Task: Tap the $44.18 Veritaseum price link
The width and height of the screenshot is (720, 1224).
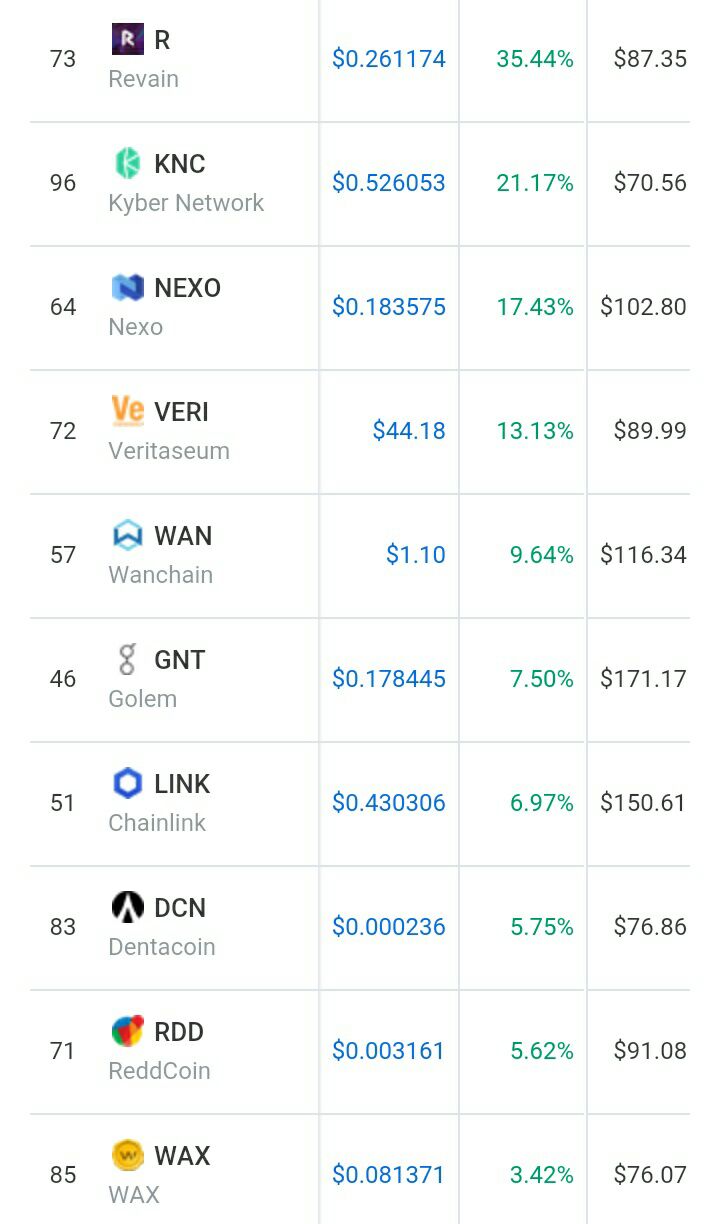Action: (x=409, y=431)
